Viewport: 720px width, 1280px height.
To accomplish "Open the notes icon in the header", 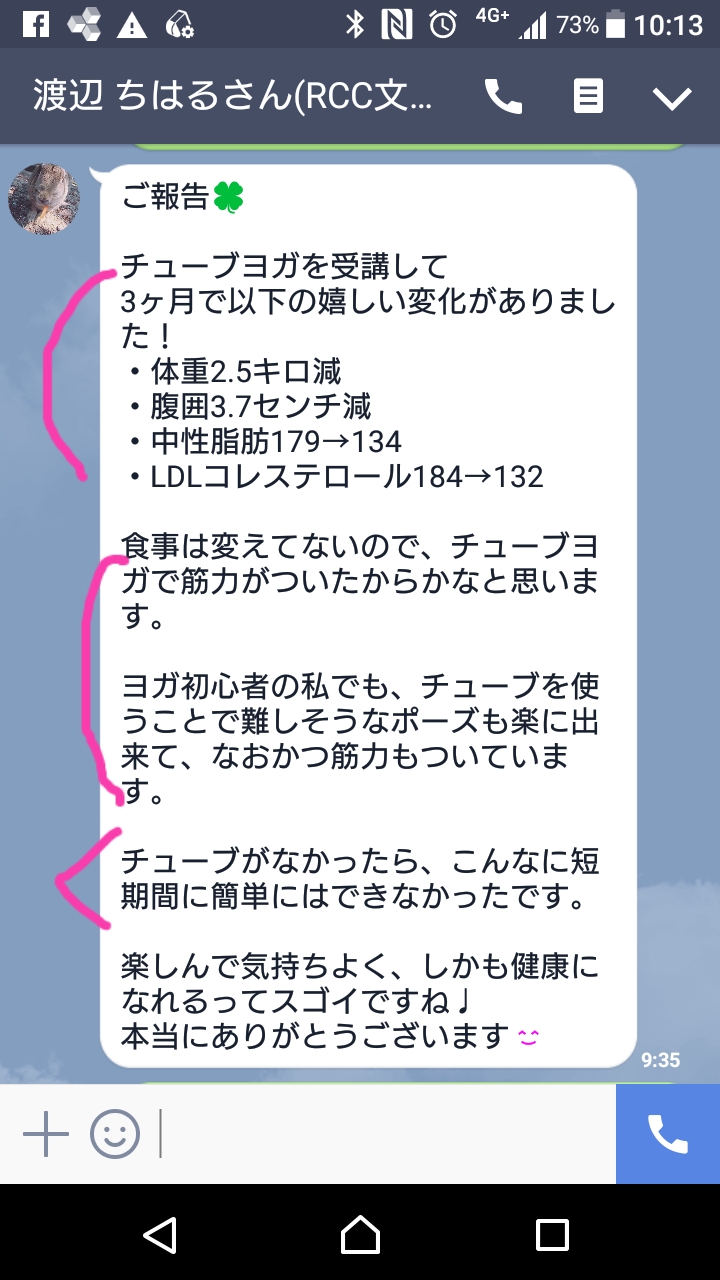I will coord(588,97).
